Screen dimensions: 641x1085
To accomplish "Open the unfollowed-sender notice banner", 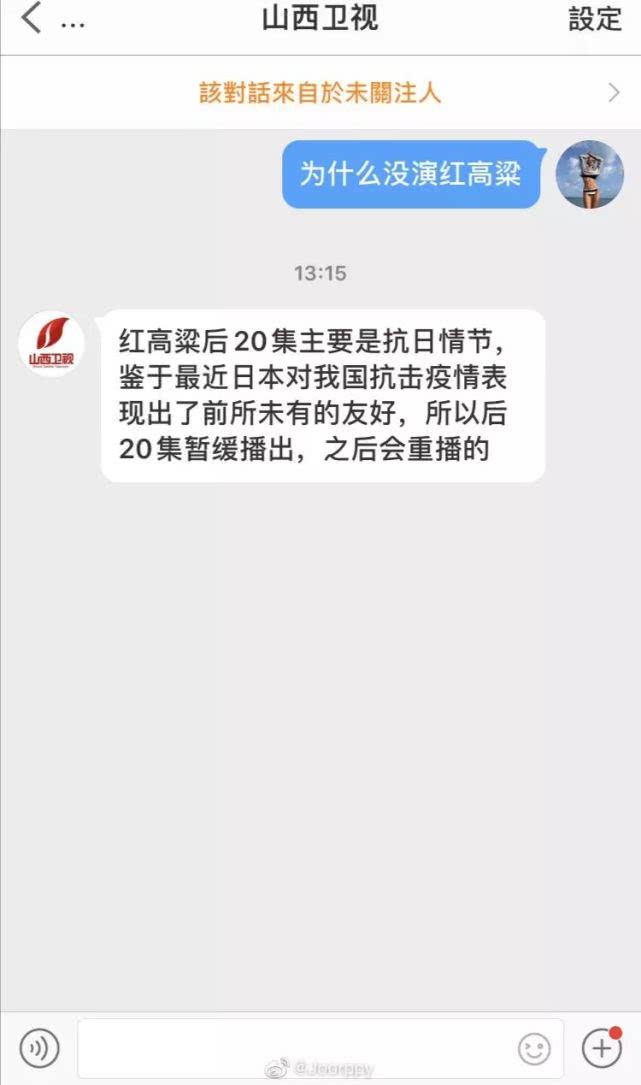I will 320,93.
